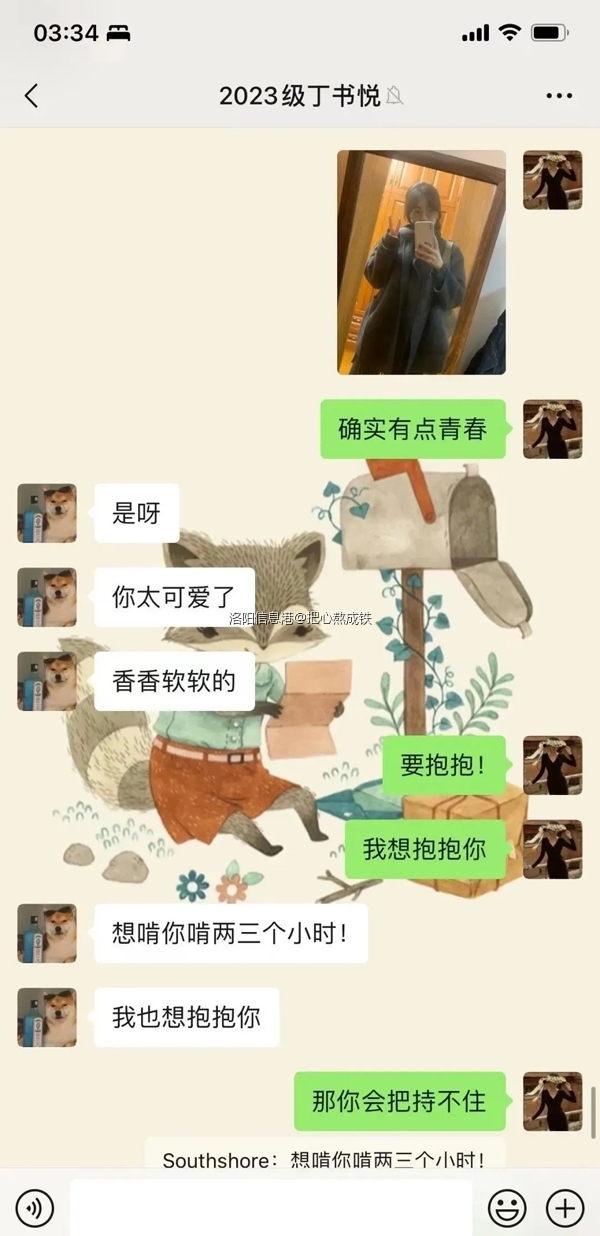600x1236 pixels.
Task: Tap the message text input field
Action: pyautogui.click(x=270, y=1208)
